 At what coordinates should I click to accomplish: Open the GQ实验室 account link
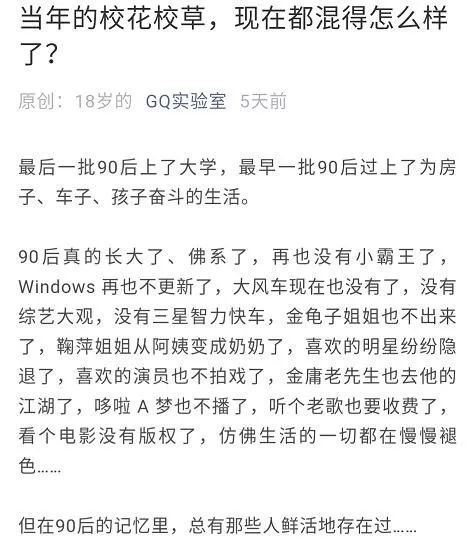click(185, 102)
